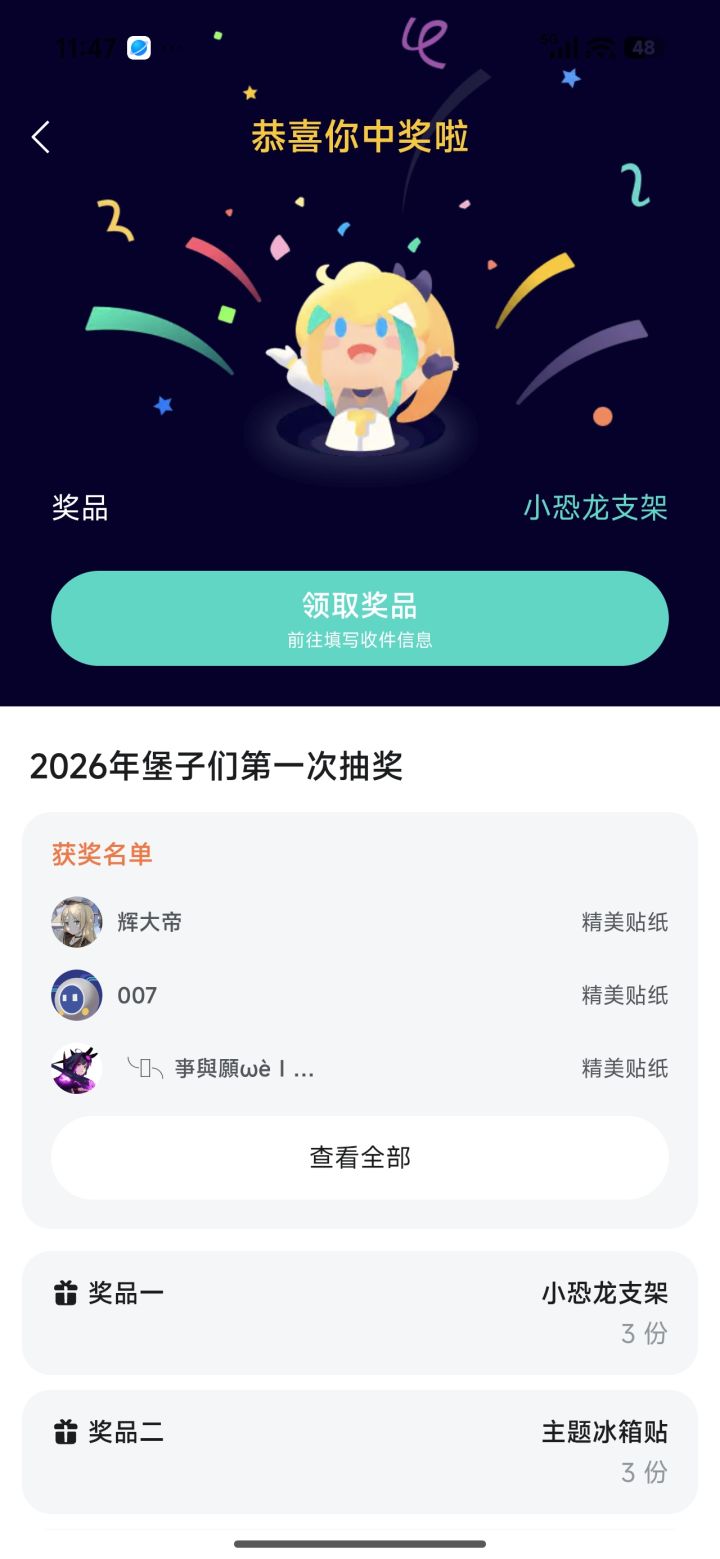Tap the battery indicator showing 48
This screenshot has height=1559, width=720.
pos(643,46)
